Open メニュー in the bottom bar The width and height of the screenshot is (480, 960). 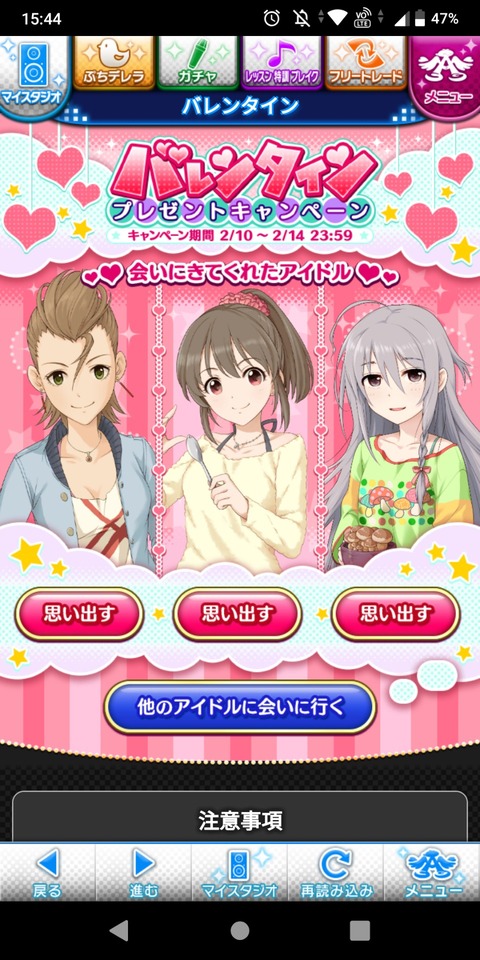point(432,872)
